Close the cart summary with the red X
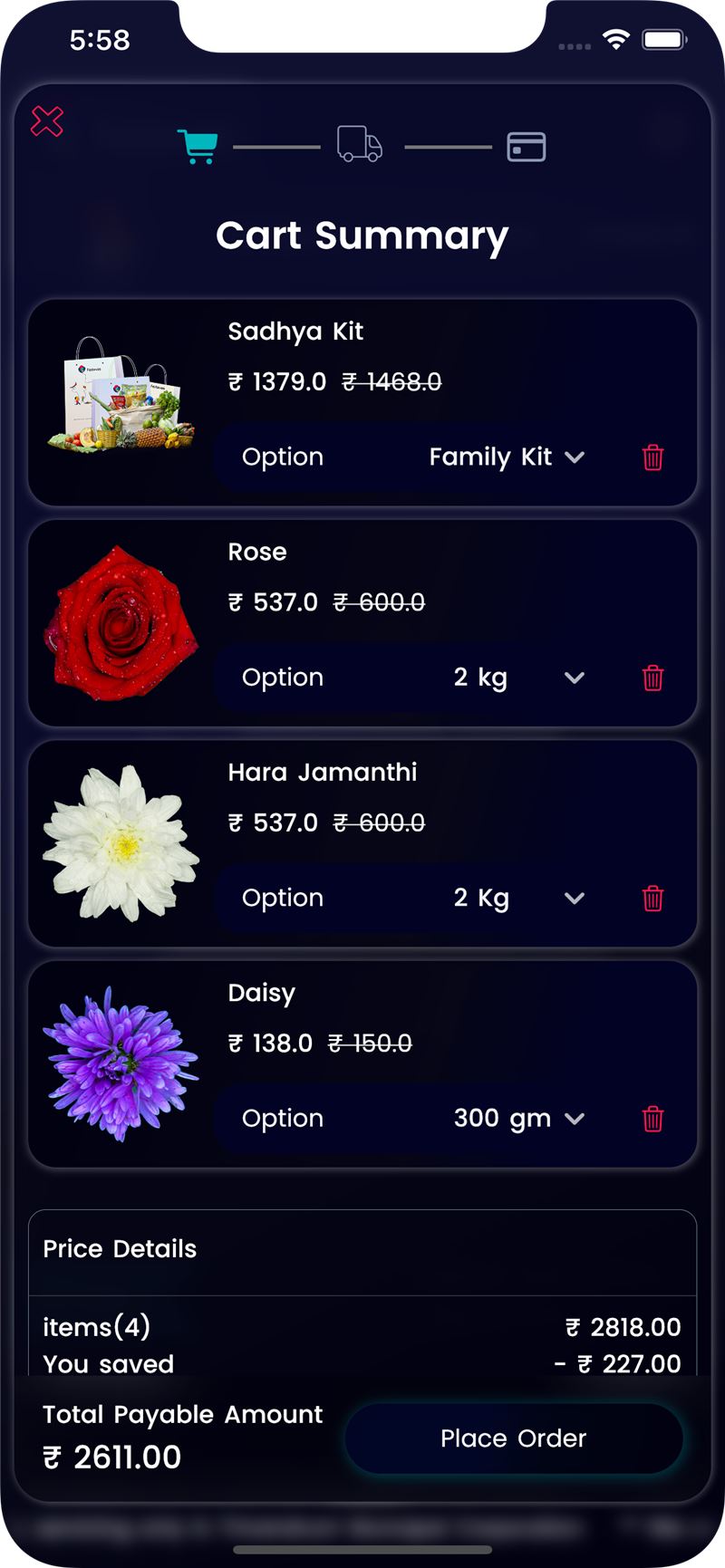The height and width of the screenshot is (1568, 725). (47, 121)
